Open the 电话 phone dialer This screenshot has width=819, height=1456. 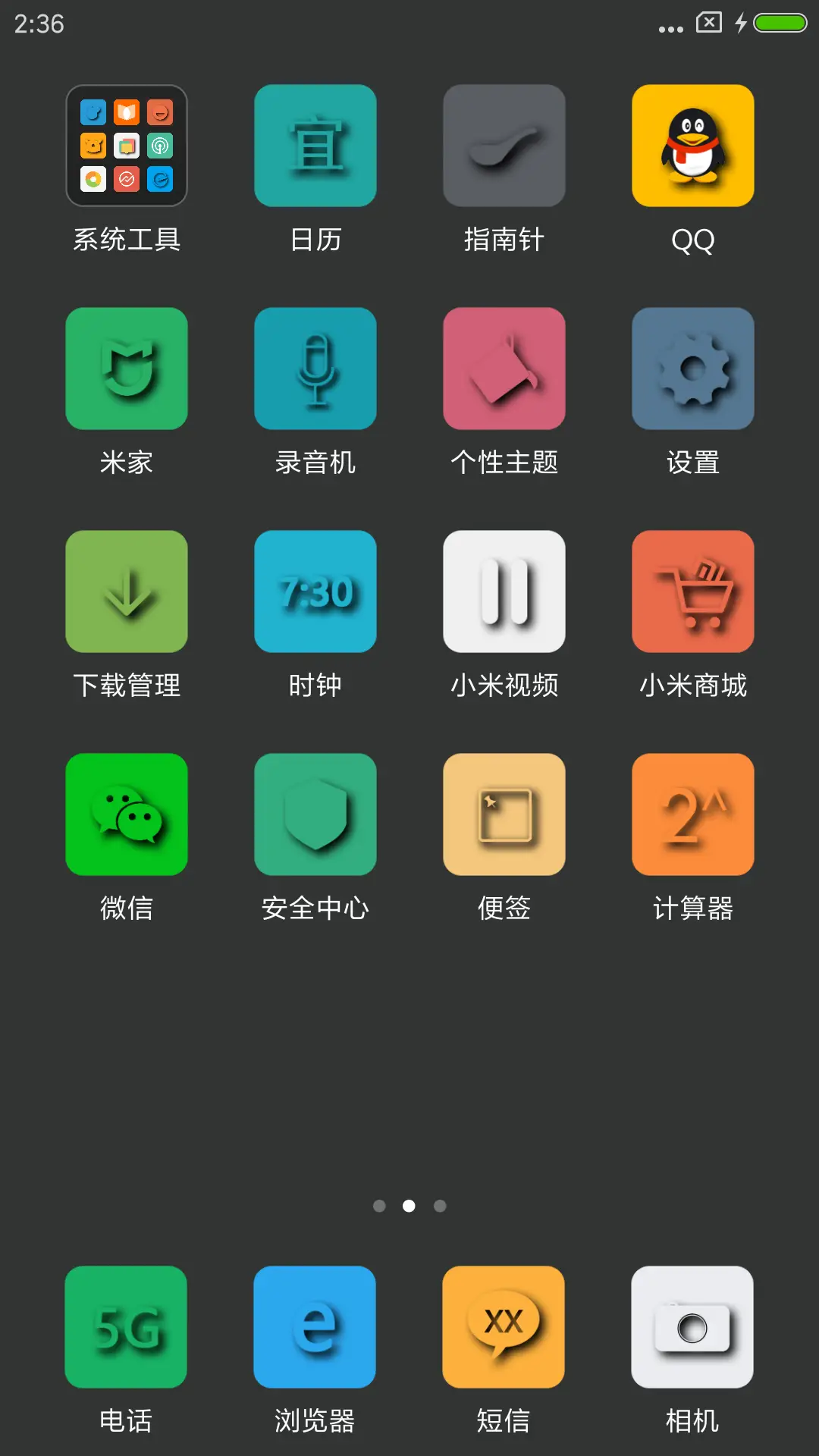126,1329
